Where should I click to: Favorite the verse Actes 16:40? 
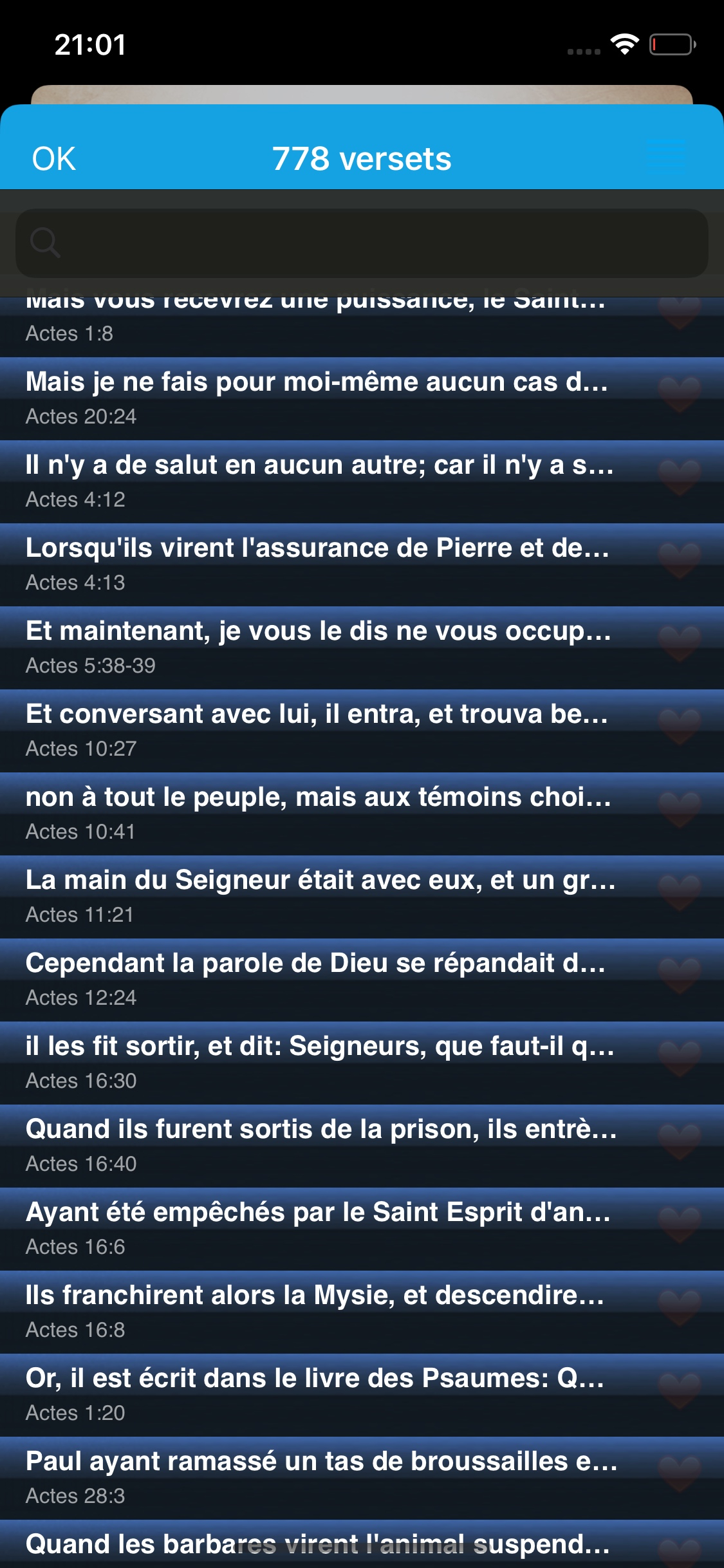tap(679, 1142)
